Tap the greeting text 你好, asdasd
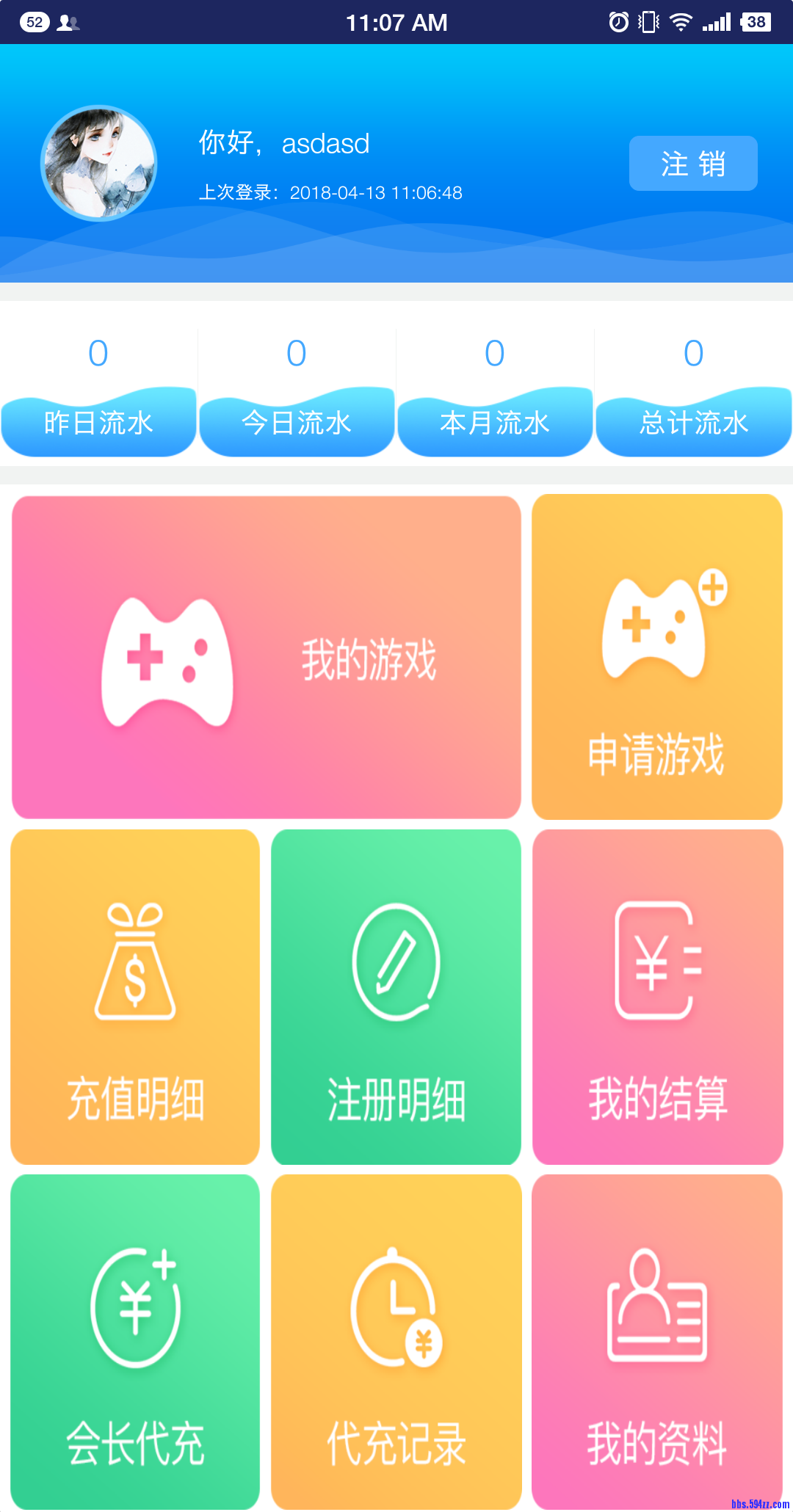Image resolution: width=793 pixels, height=1512 pixels. tap(283, 143)
